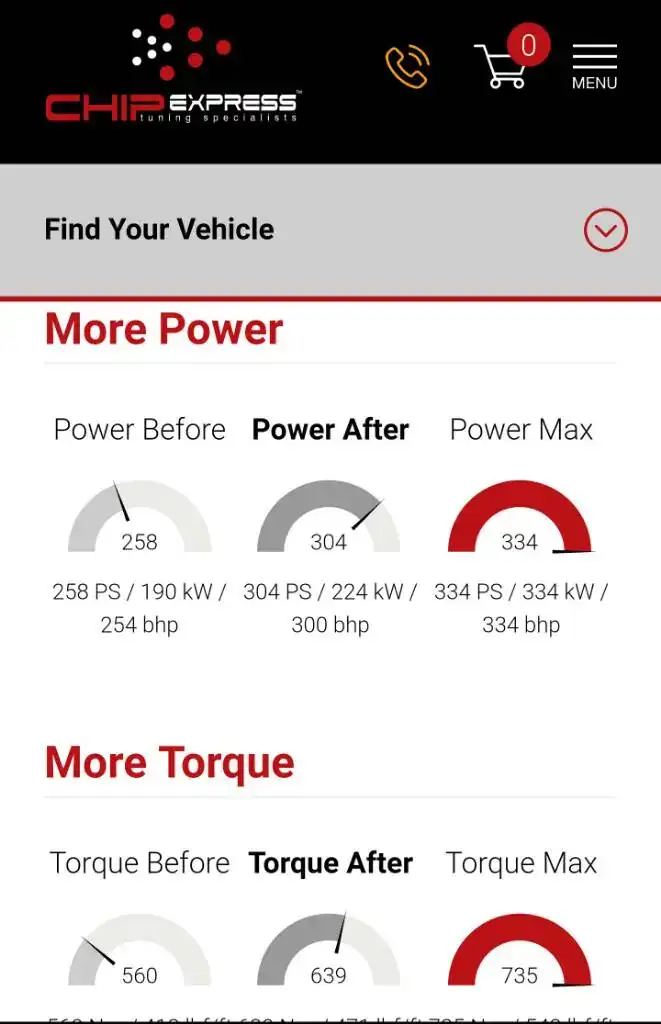The width and height of the screenshot is (661, 1024).
Task: Expand the Find Your Vehicle panel
Action: 605,230
